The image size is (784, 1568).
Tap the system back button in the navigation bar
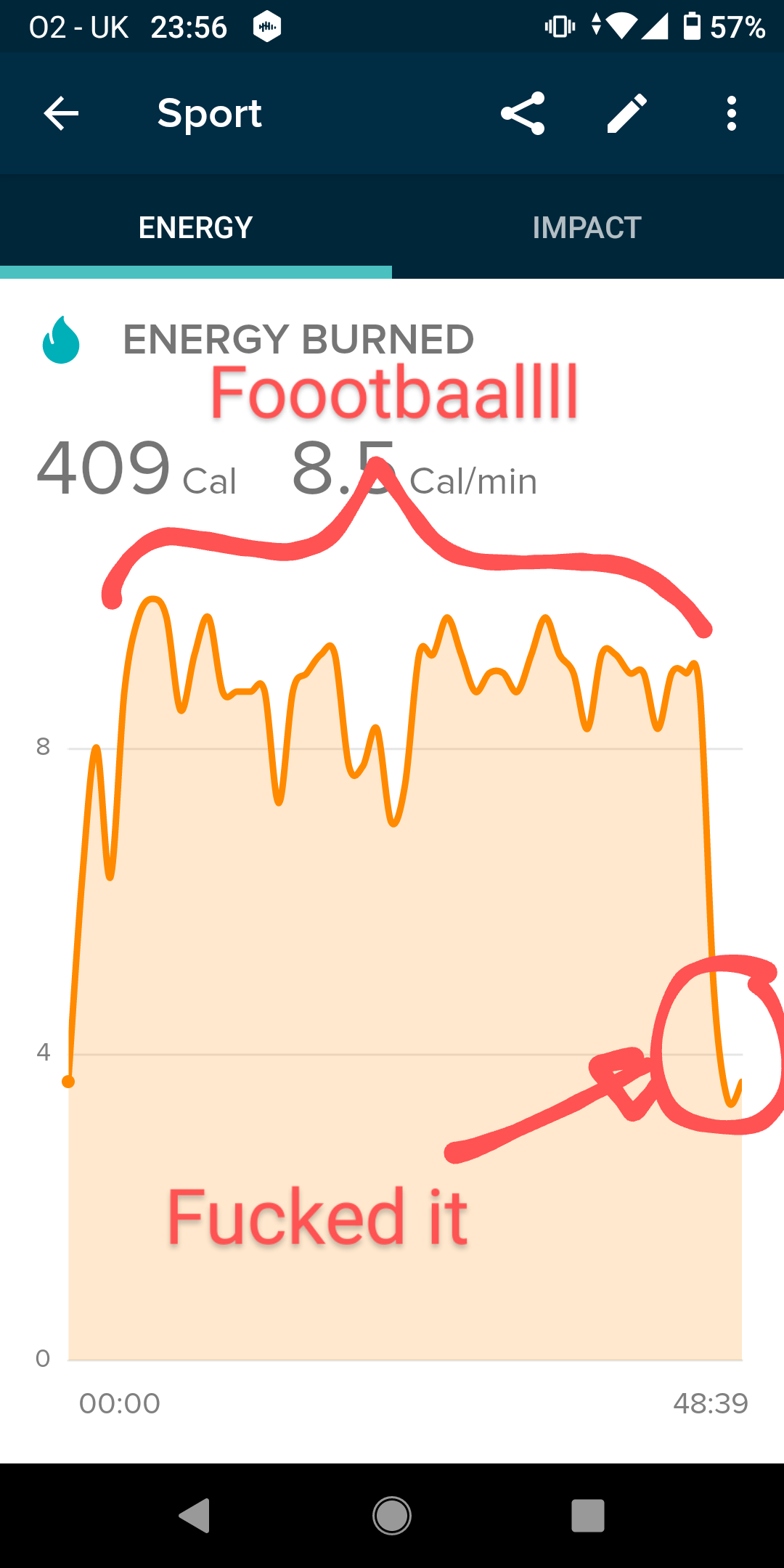coord(195,1516)
